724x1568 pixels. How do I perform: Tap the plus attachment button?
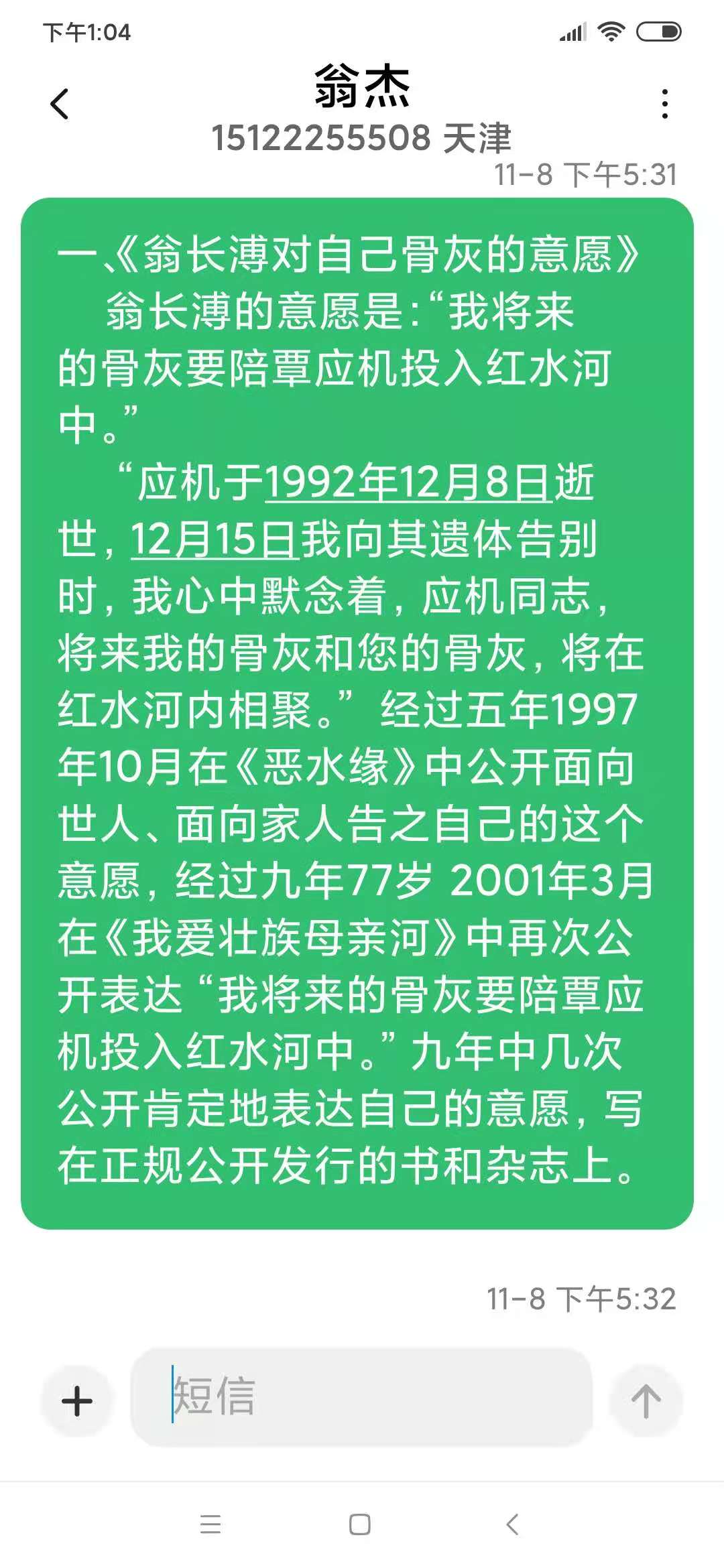[x=77, y=1401]
